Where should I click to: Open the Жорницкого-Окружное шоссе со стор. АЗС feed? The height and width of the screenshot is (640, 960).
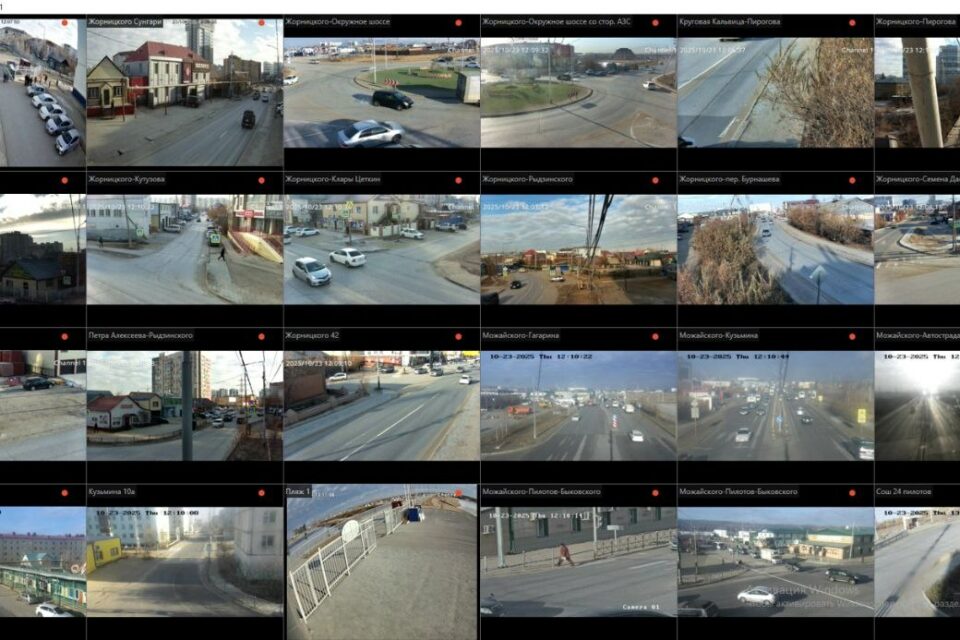578,92
